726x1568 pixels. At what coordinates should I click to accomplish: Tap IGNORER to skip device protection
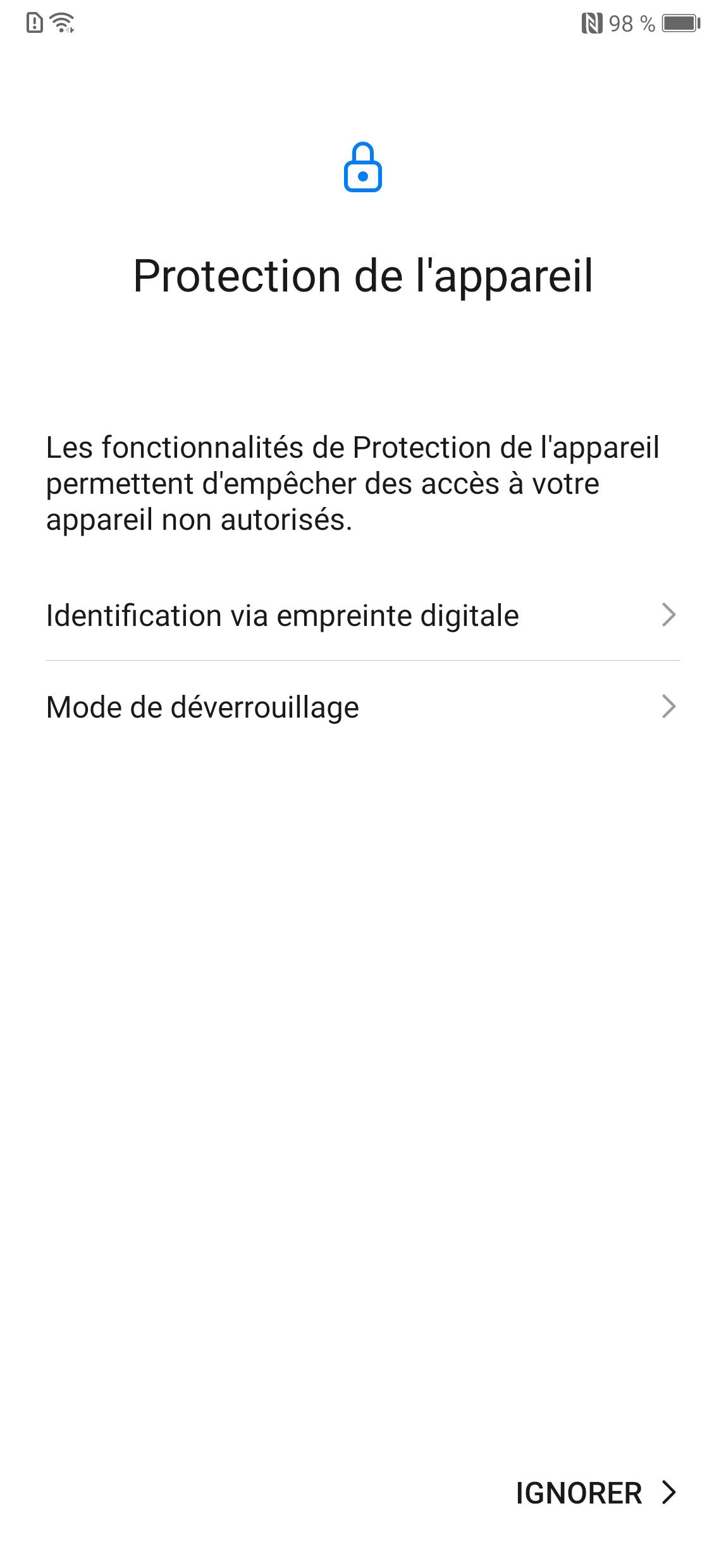[596, 1493]
